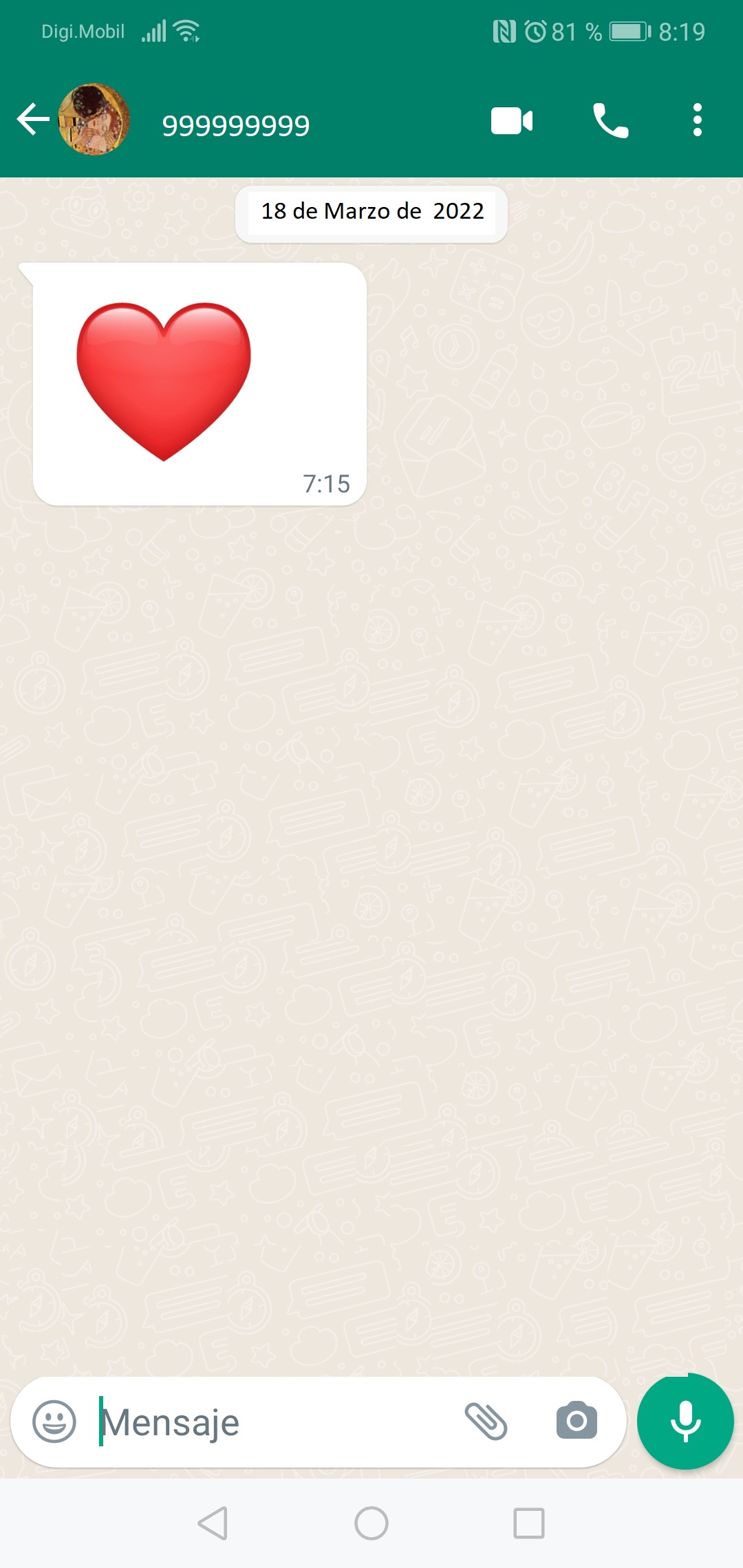The width and height of the screenshot is (743, 1568).
Task: Open the camera from the message bar
Action: point(577,1421)
